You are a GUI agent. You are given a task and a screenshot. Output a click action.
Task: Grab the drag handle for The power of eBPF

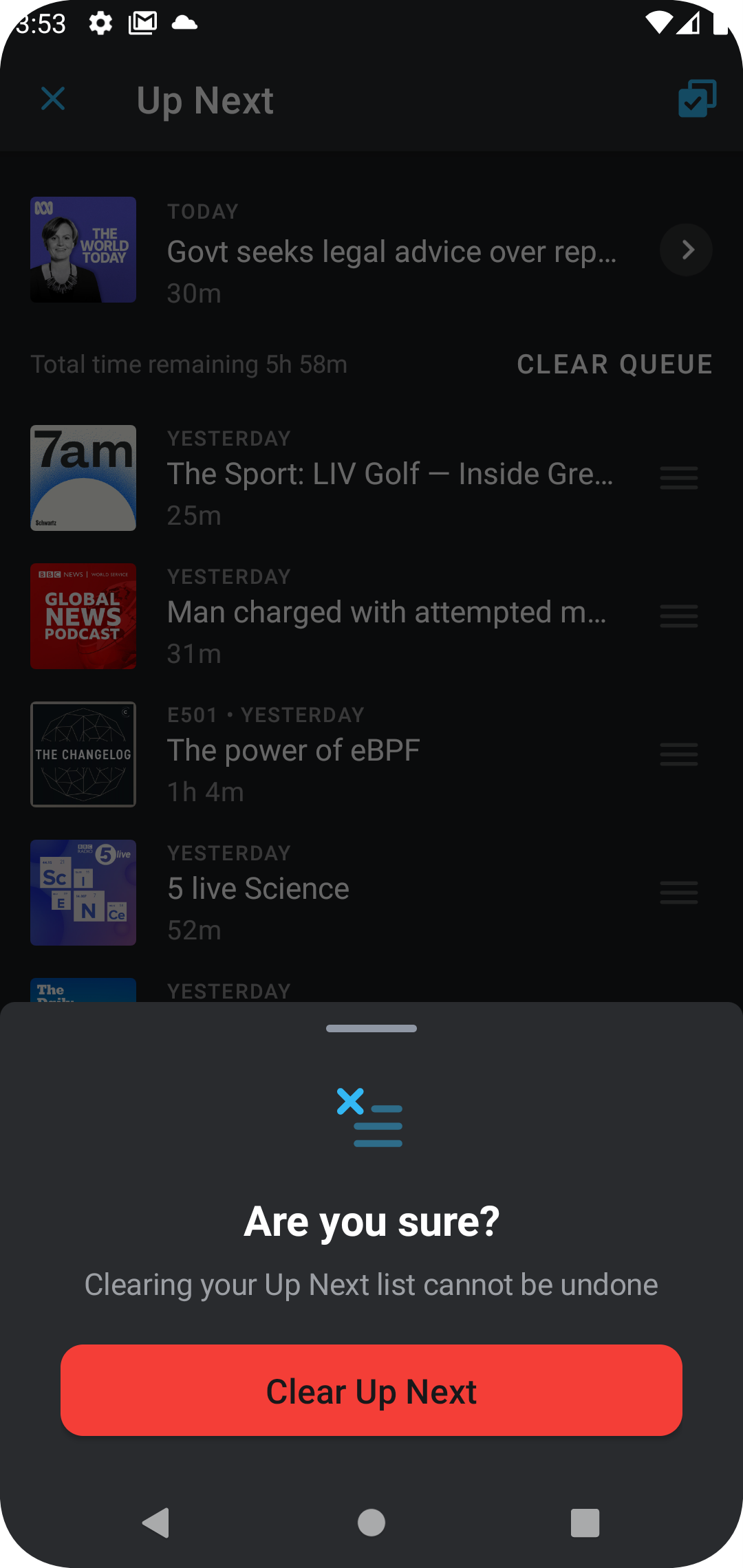pos(678,754)
